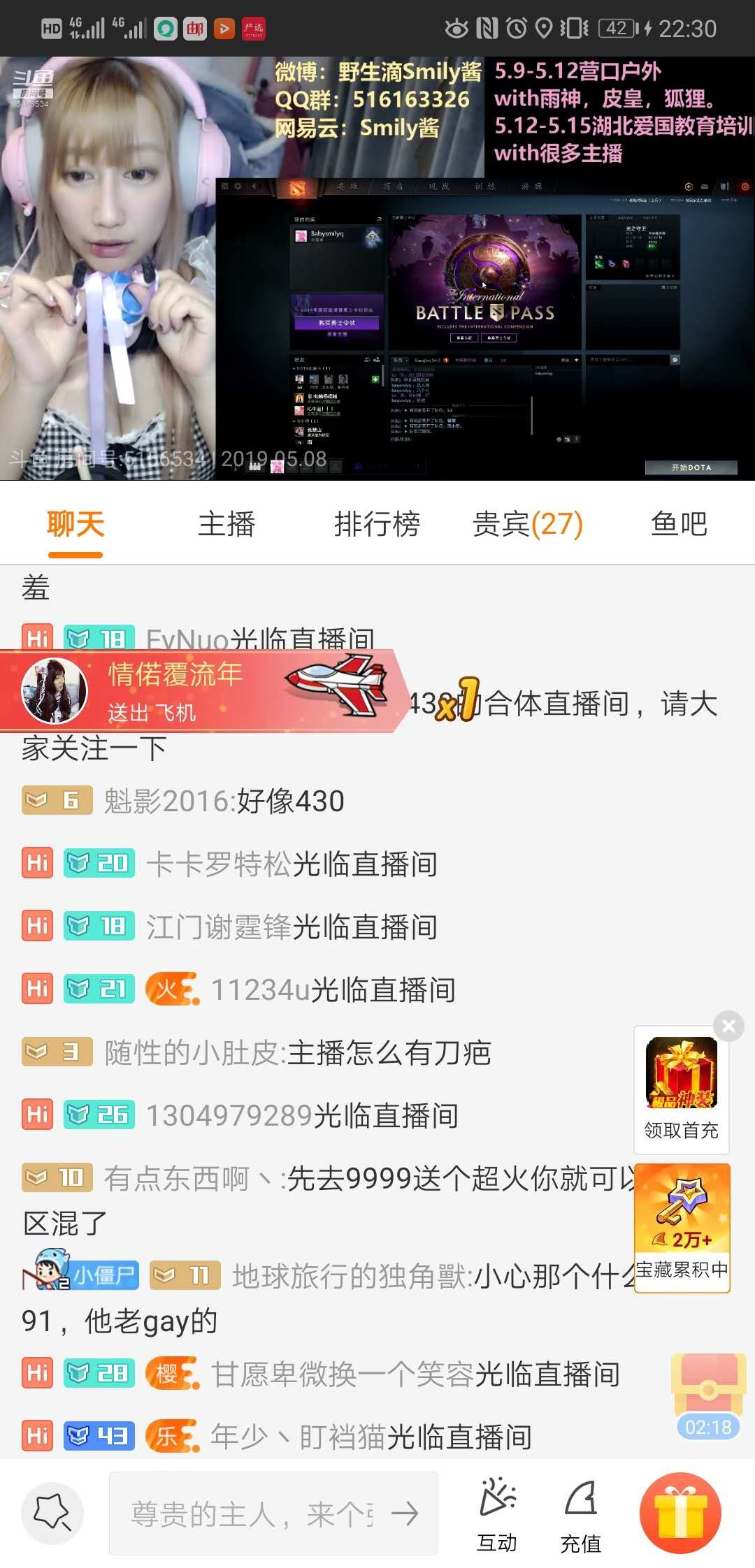Image resolution: width=755 pixels, height=1568 pixels.
Task: Dismiss the 领取首充 promo card
Action: click(728, 1026)
